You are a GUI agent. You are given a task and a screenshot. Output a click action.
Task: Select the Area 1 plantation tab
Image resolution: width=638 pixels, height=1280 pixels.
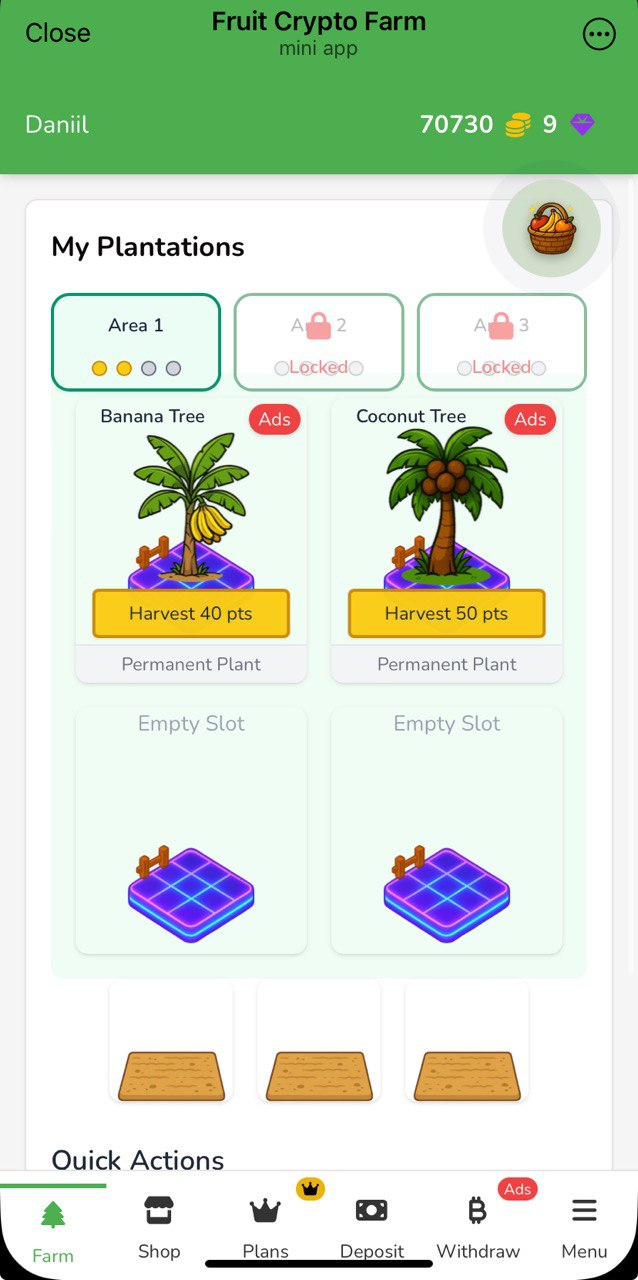pyautogui.click(x=136, y=341)
